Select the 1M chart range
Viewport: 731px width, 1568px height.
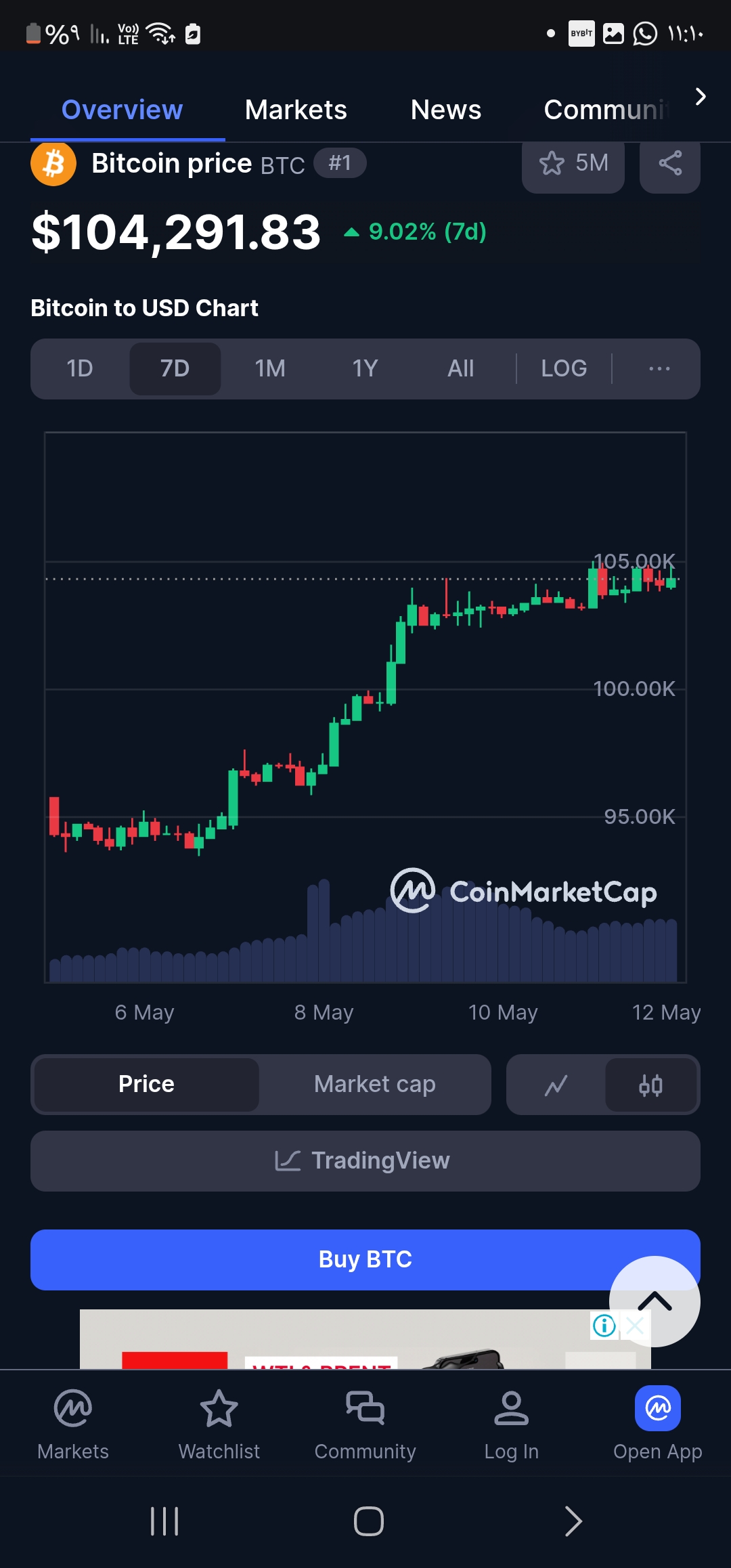[270, 369]
